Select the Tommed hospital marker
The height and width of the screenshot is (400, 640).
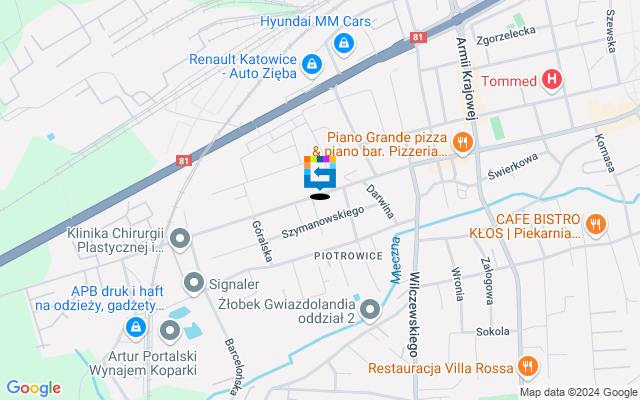click(x=552, y=80)
